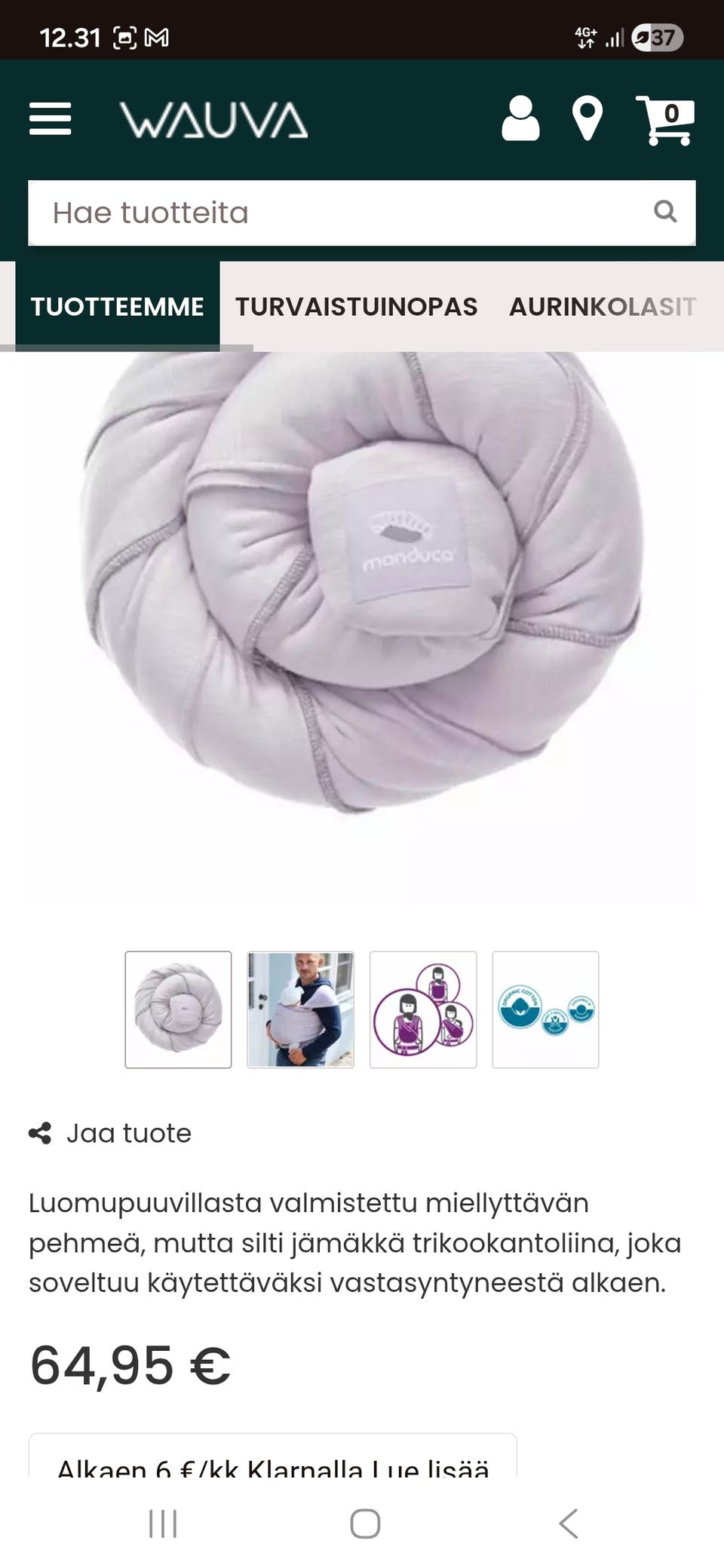
Task: Open the store locator pin
Action: pos(587,119)
